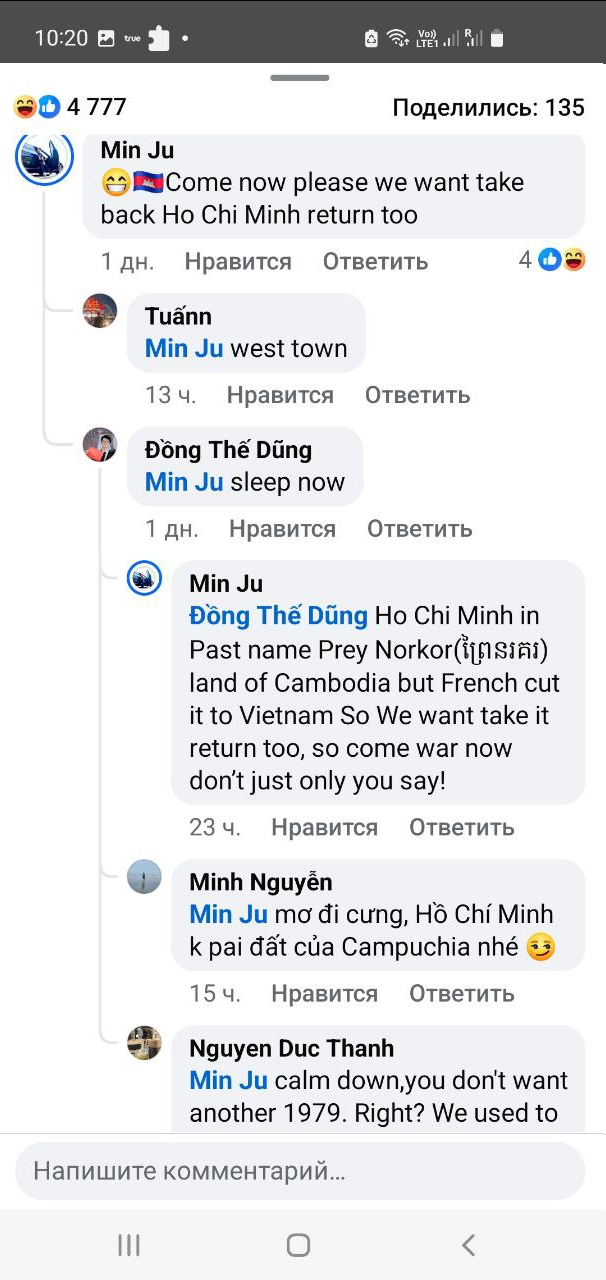Like Min Ju's top comment via Нравится

tap(238, 262)
